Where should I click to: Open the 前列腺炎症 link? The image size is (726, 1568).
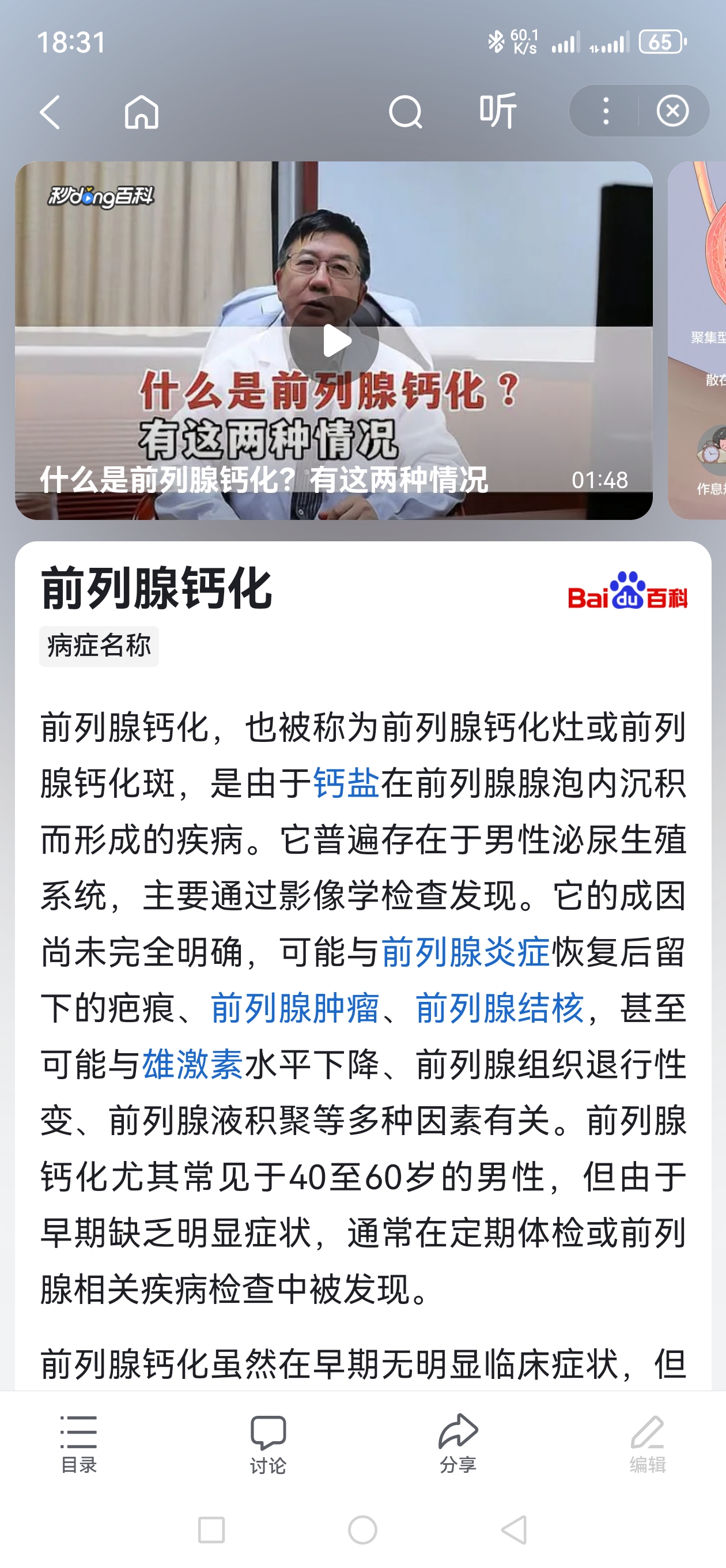465,952
